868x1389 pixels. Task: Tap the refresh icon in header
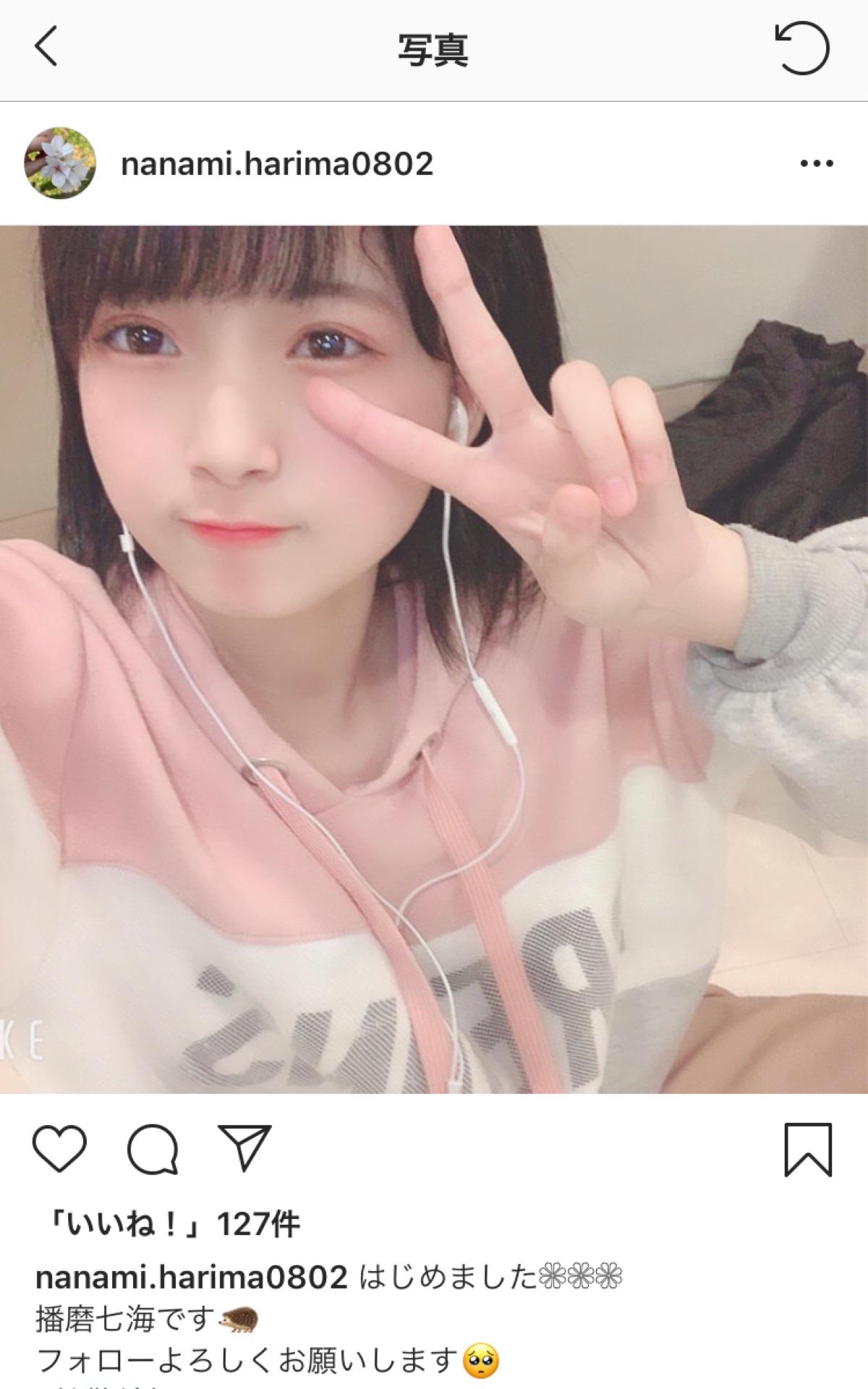[802, 48]
